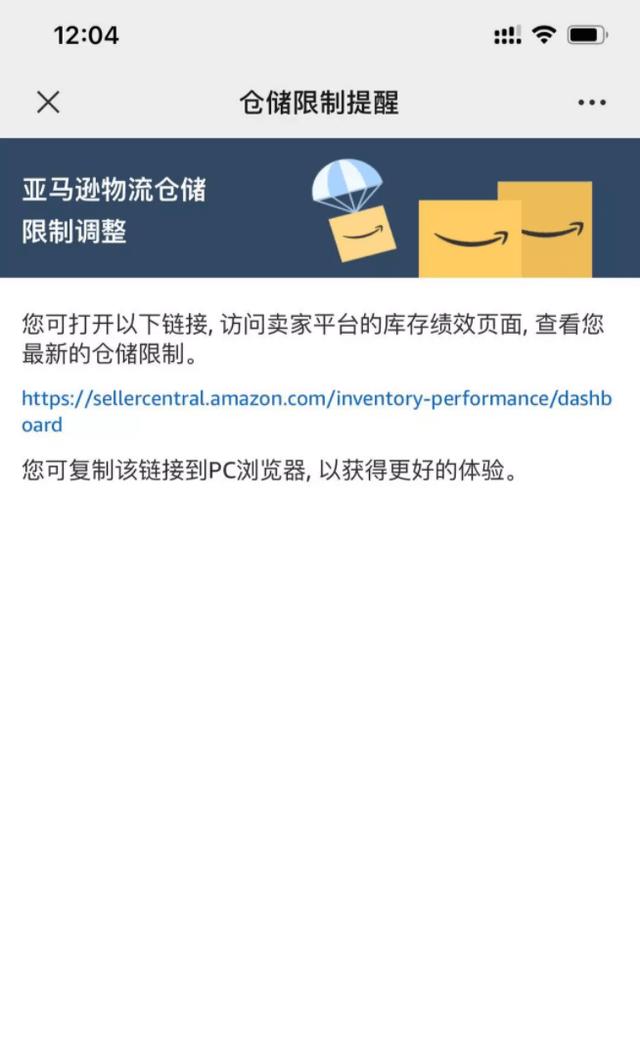Close the 仓储限制提醒 page
The image size is (640, 1037).
click(48, 102)
